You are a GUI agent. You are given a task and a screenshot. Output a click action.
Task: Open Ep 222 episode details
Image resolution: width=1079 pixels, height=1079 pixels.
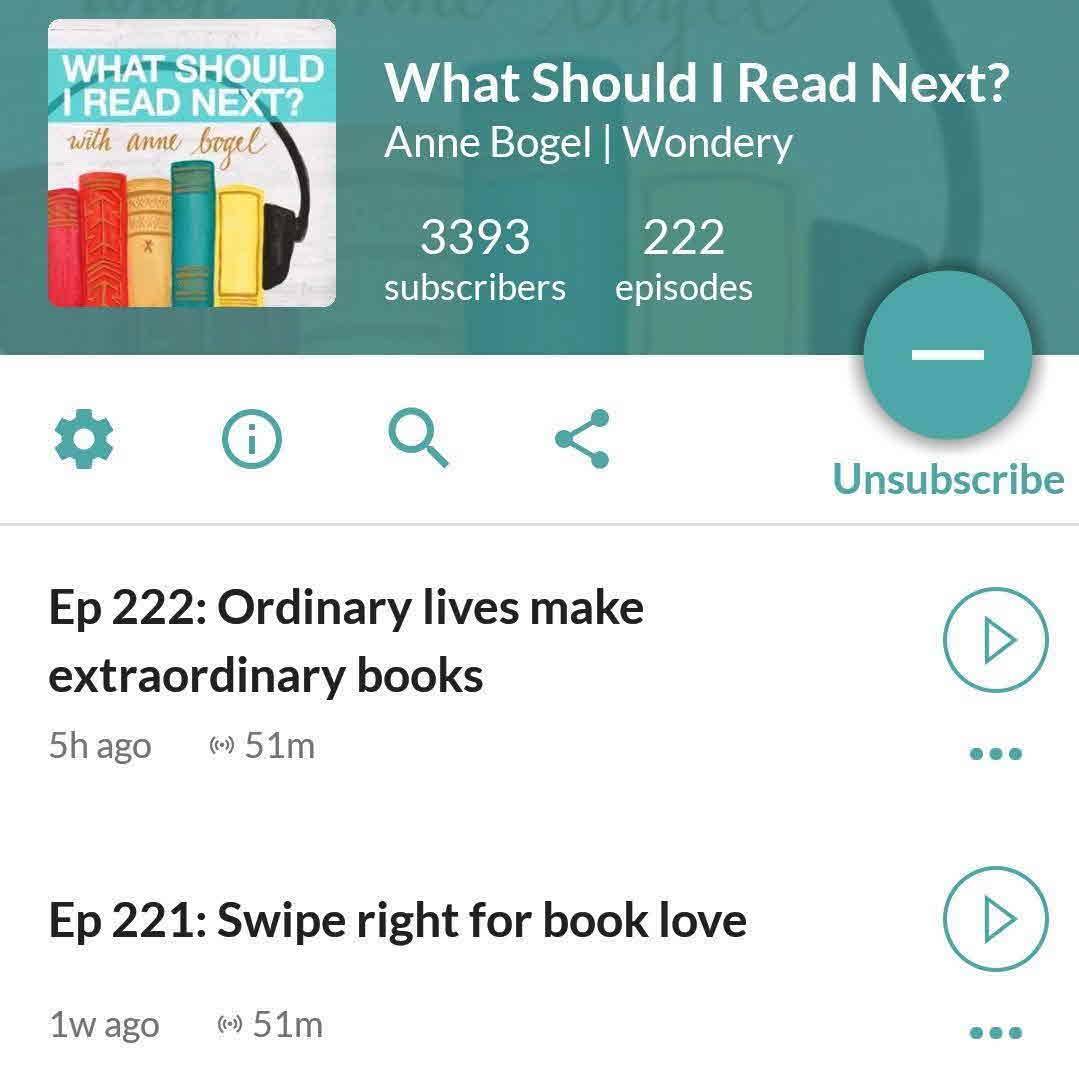(x=346, y=641)
